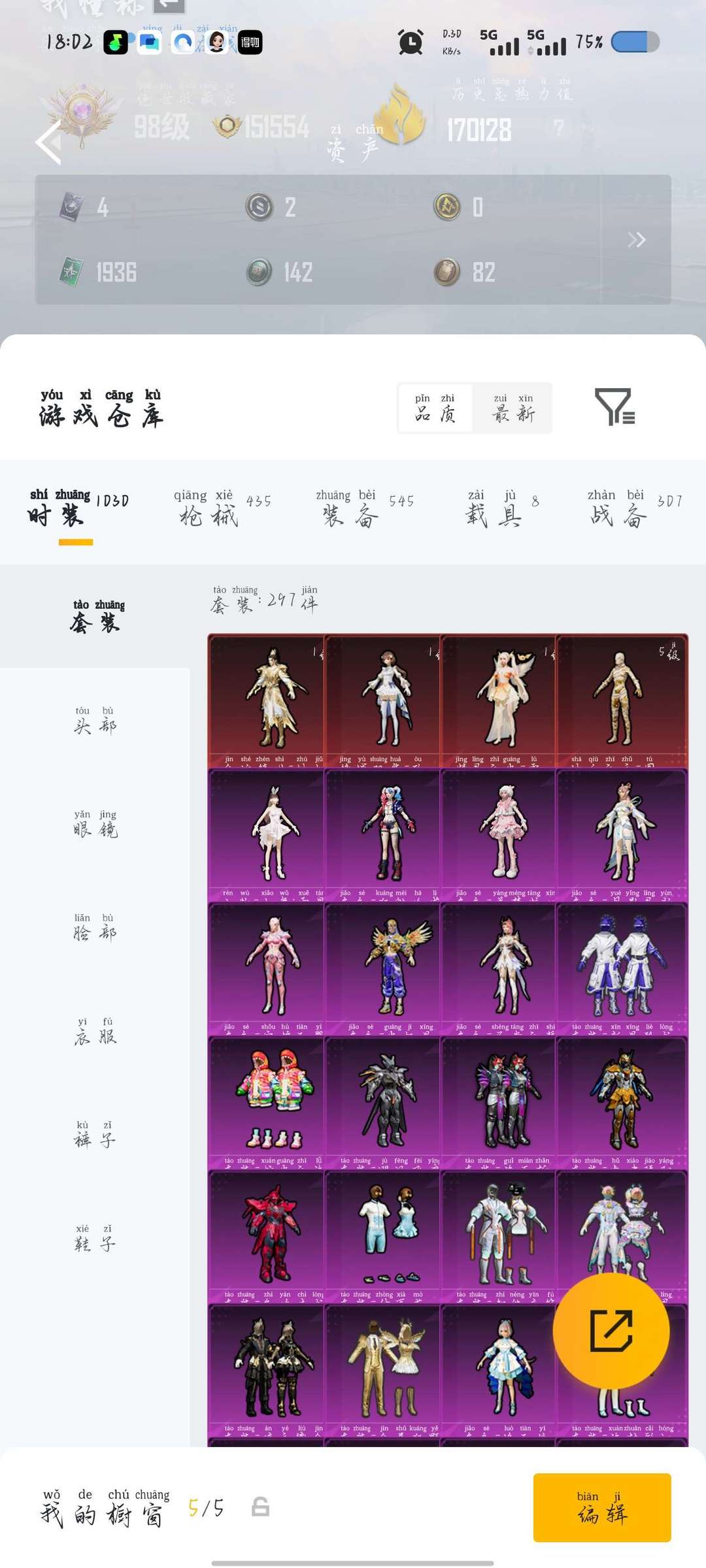Image resolution: width=706 pixels, height=1568 pixels.
Task: Tap the 编辑 button
Action: [602, 1508]
